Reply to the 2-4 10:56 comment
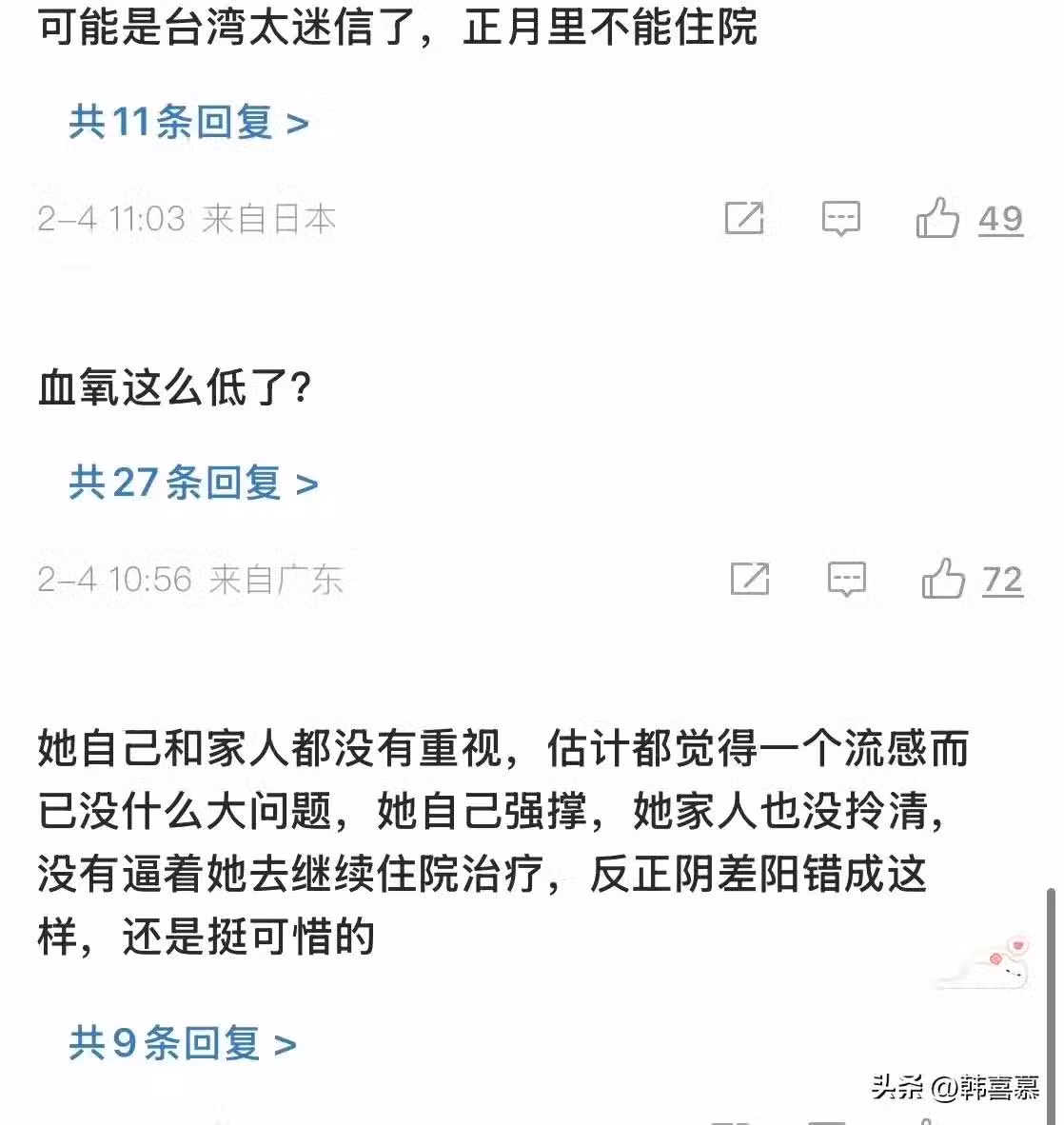This screenshot has width=1064, height=1125. tap(846, 579)
